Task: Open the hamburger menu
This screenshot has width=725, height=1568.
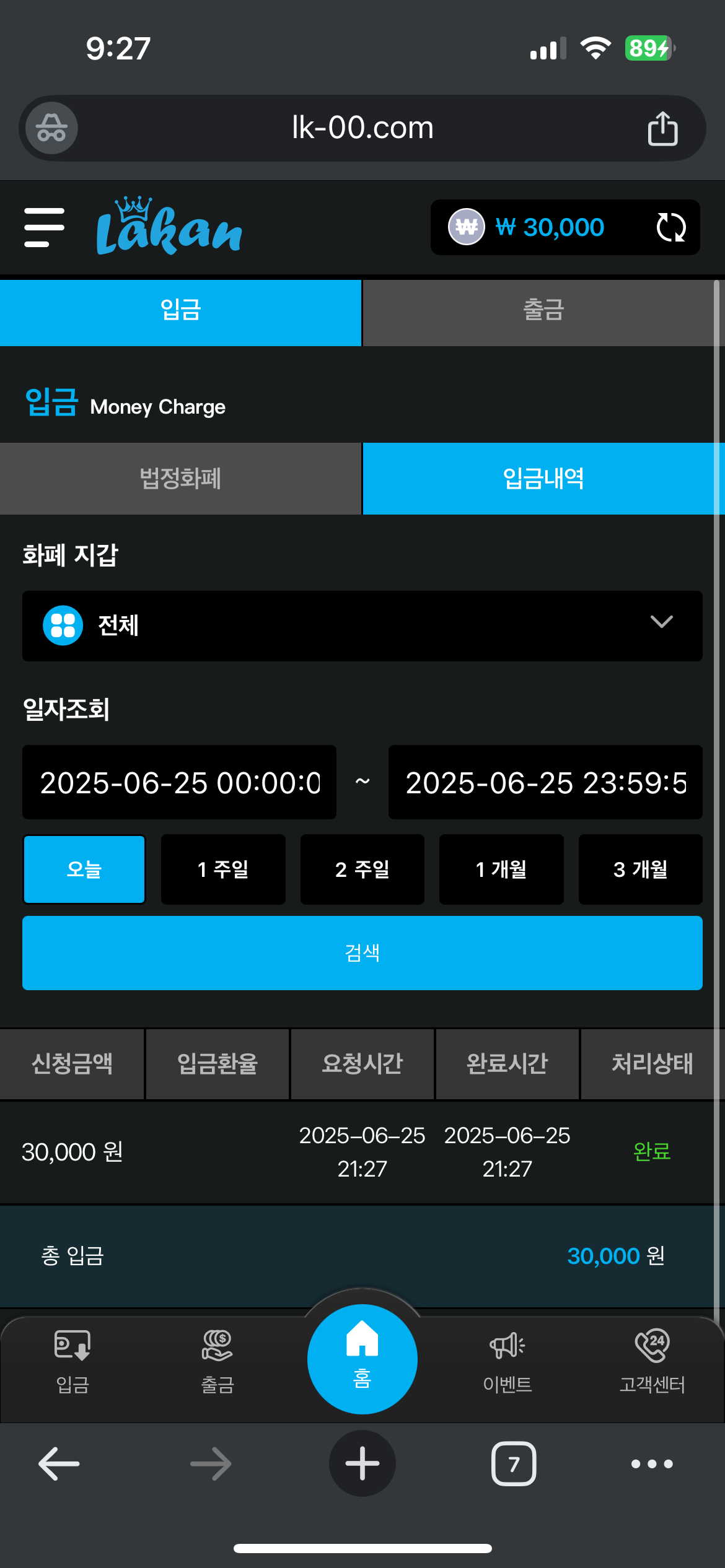Action: pos(44,227)
